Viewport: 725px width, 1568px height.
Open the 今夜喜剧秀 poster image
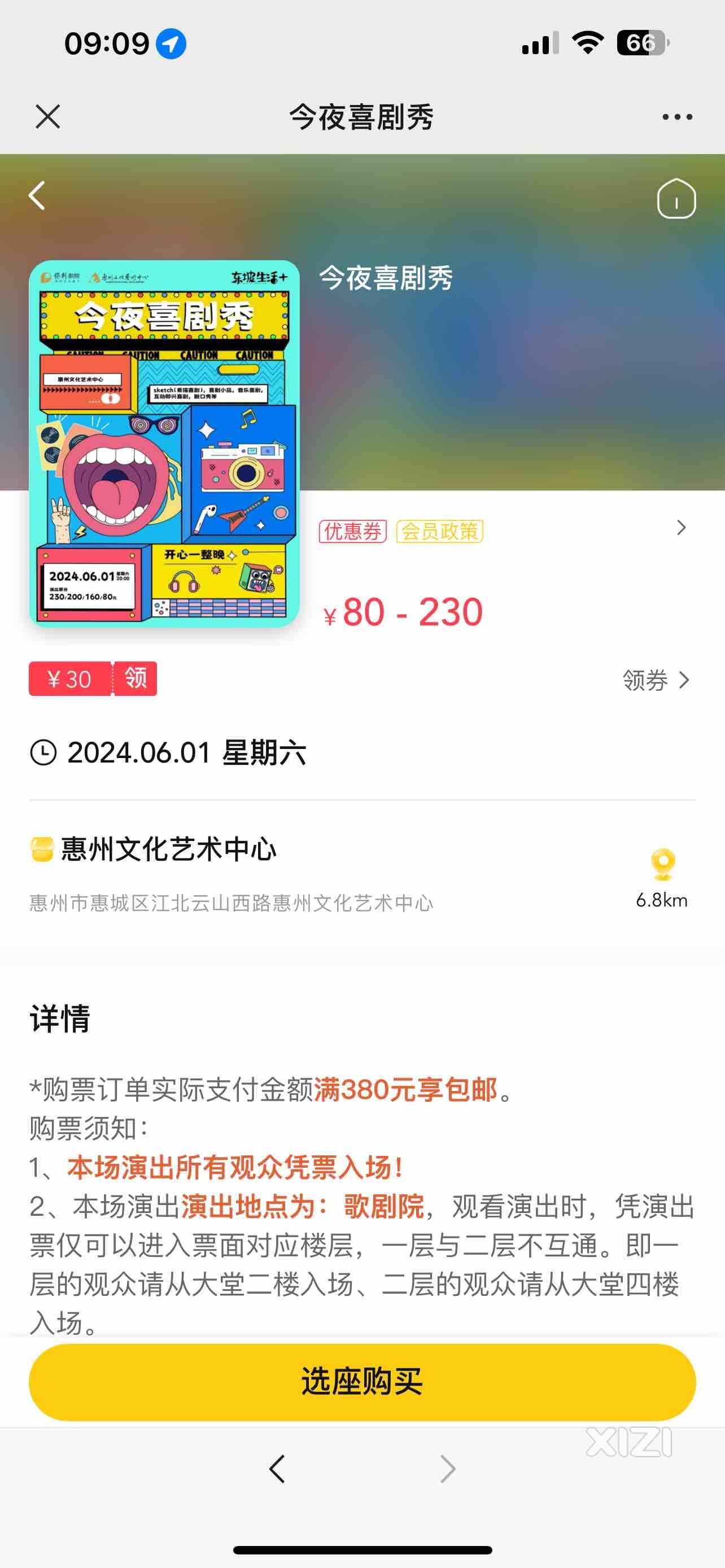click(164, 443)
